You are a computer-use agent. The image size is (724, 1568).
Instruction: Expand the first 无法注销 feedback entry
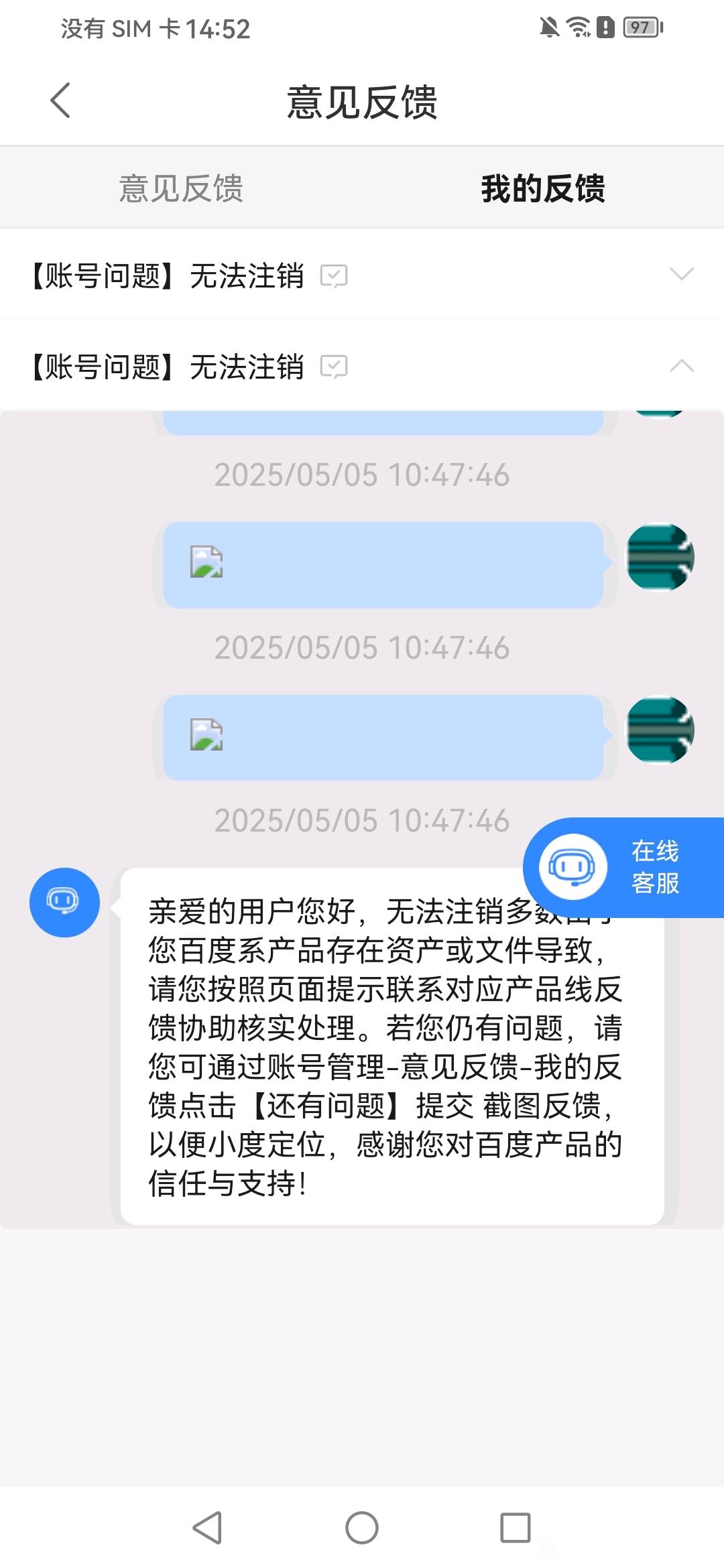pyautogui.click(x=681, y=274)
